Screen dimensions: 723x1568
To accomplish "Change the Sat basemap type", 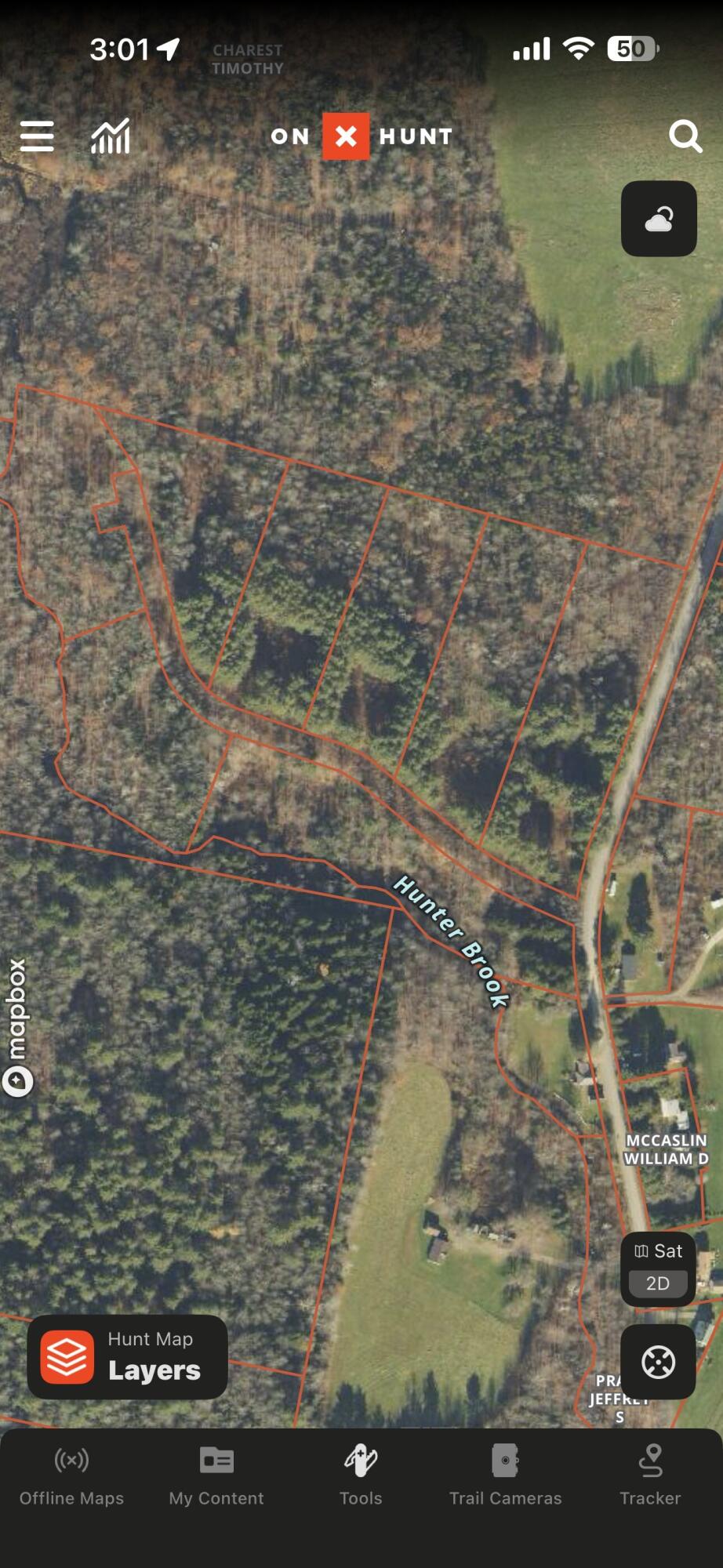I will 659,1251.
